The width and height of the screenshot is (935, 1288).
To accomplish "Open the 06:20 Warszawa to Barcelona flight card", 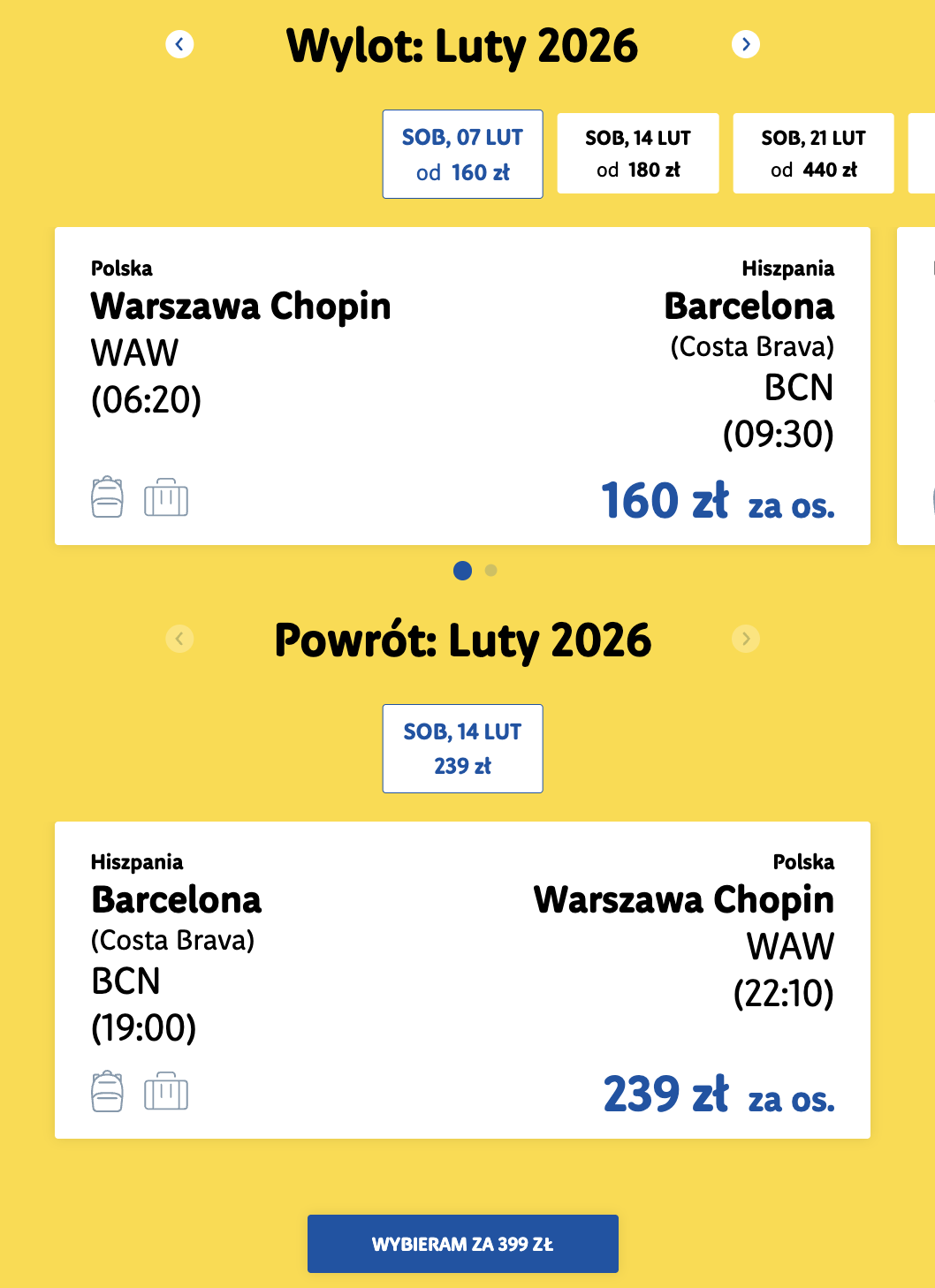I will pos(462,386).
